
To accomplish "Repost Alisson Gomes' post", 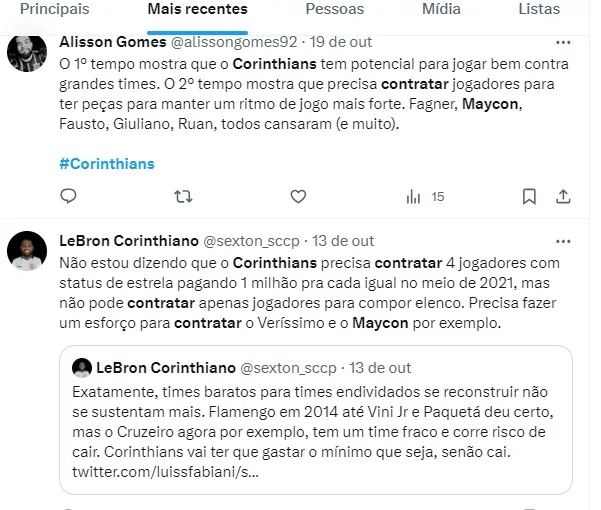I will (x=183, y=197).
